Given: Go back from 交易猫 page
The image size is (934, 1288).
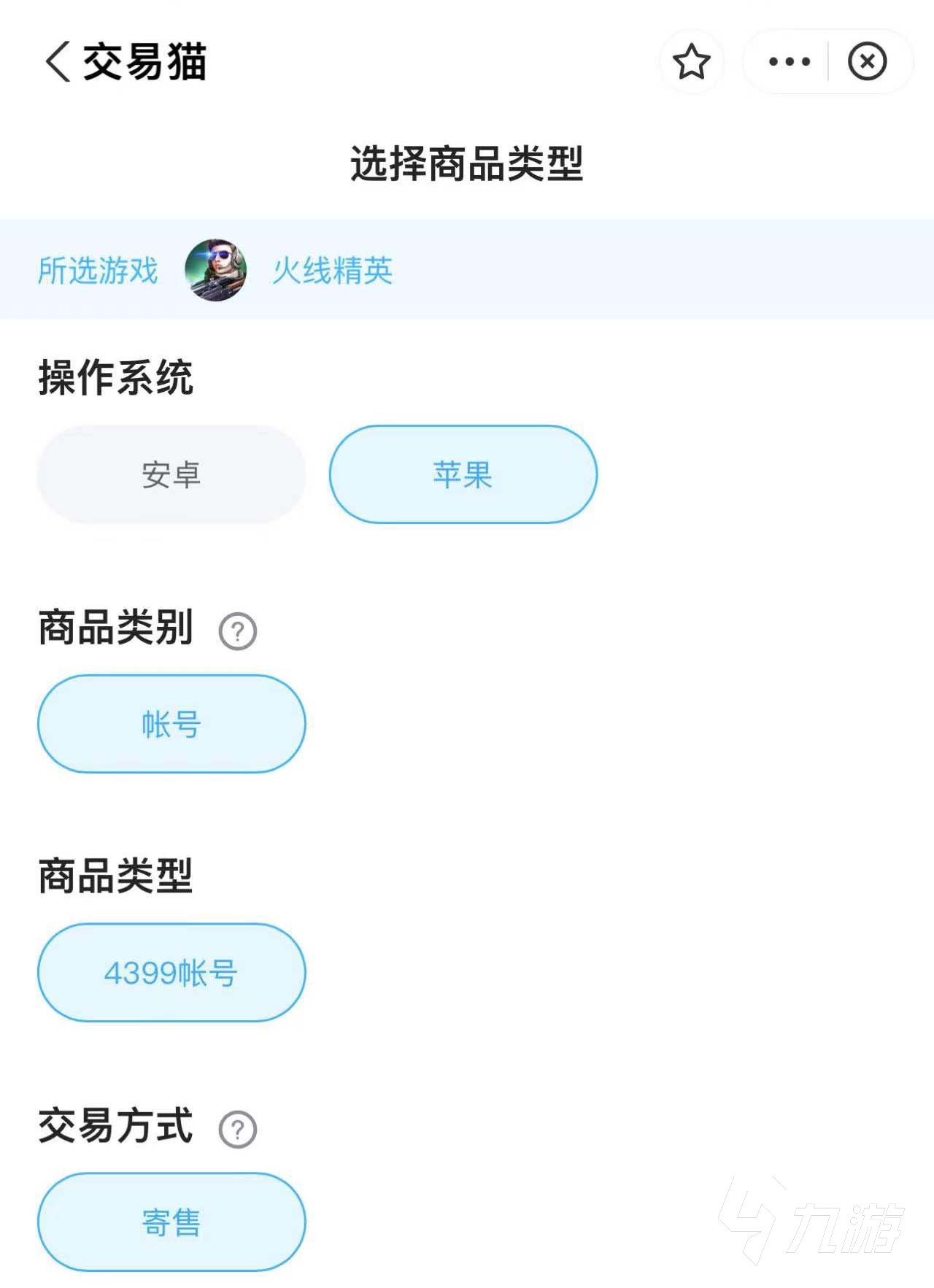Looking at the screenshot, I should click(x=58, y=61).
